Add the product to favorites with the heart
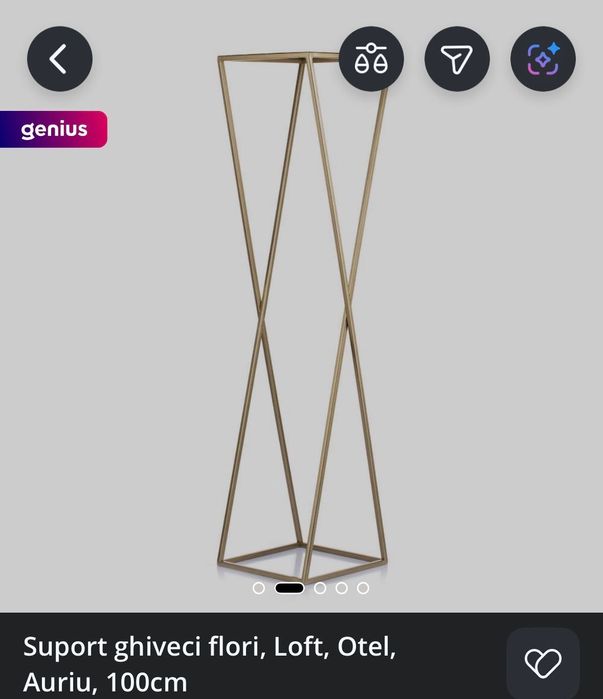 point(543,662)
